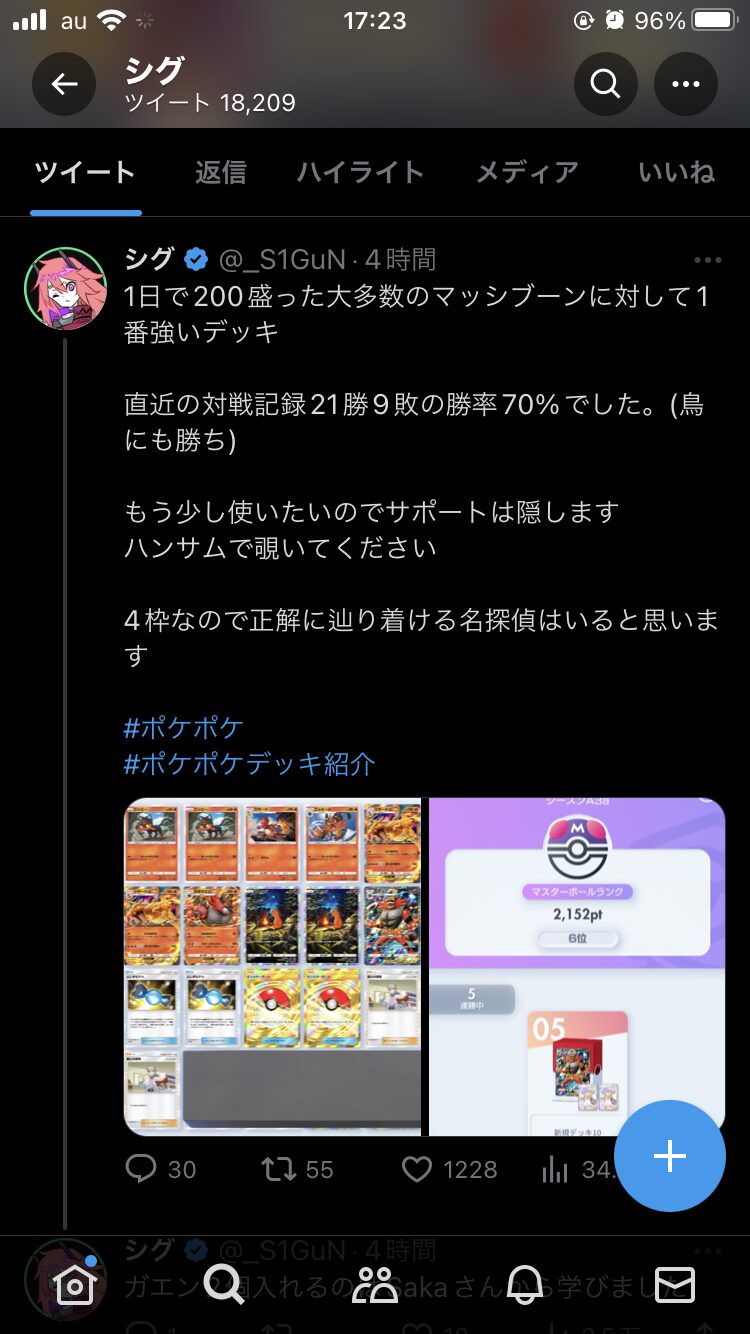Switch to the 返信 tab
This screenshot has width=750, height=1334.
click(220, 172)
